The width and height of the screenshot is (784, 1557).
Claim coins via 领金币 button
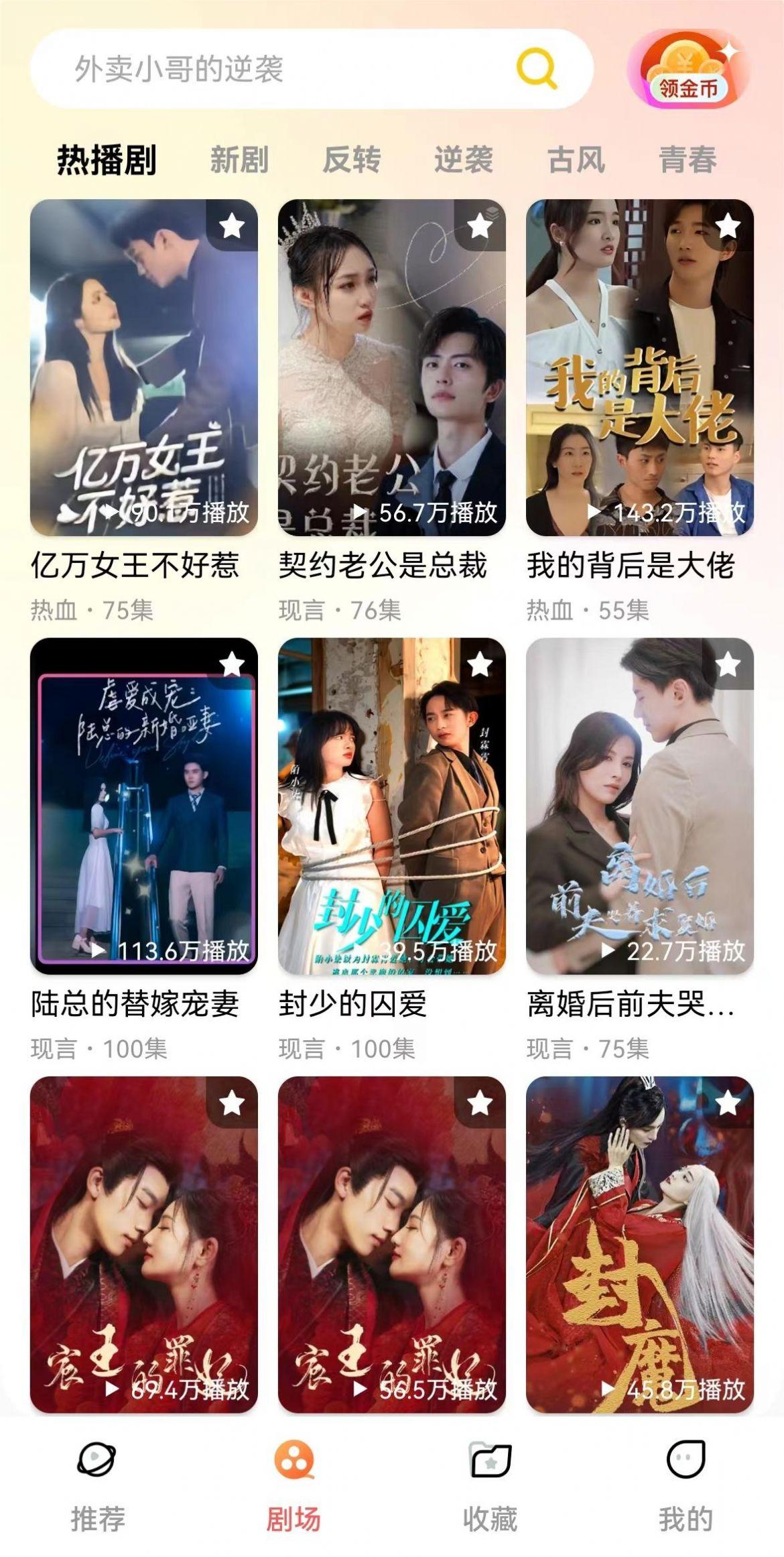point(688,69)
